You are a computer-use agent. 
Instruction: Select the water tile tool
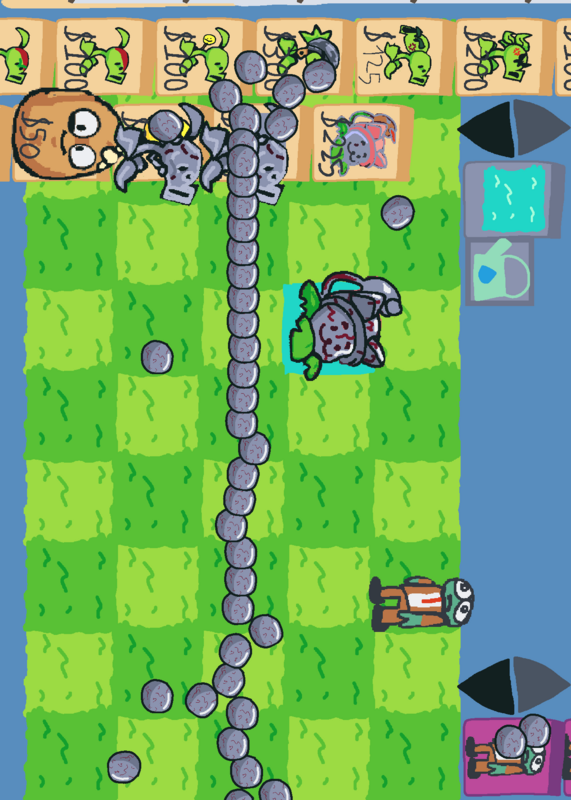coord(514,199)
